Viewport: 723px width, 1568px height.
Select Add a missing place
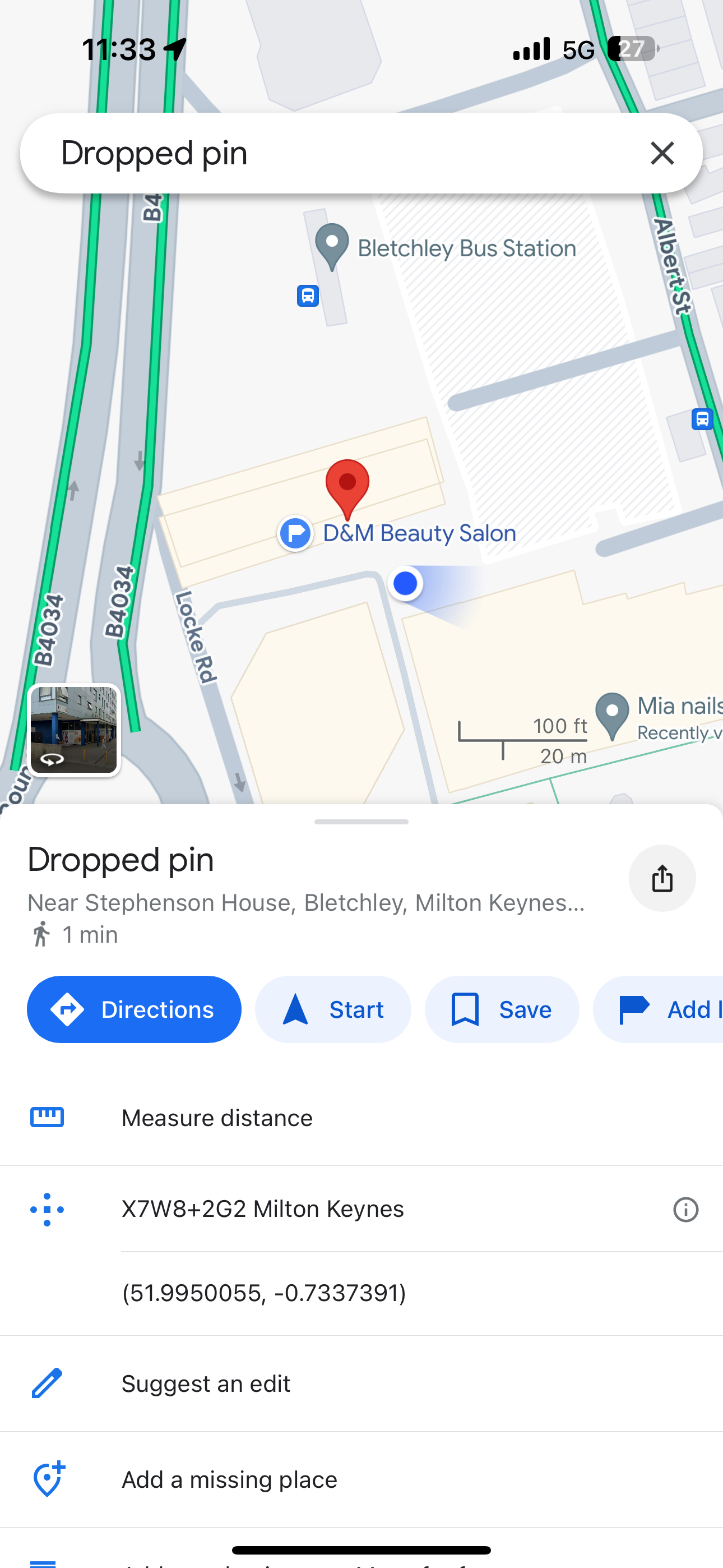[x=229, y=1479]
